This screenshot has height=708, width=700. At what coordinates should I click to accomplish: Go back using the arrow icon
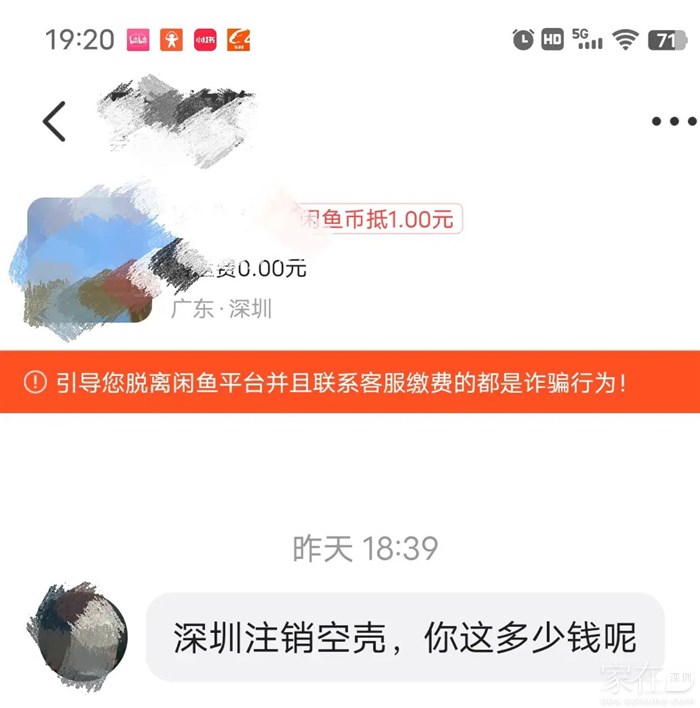[x=54, y=121]
